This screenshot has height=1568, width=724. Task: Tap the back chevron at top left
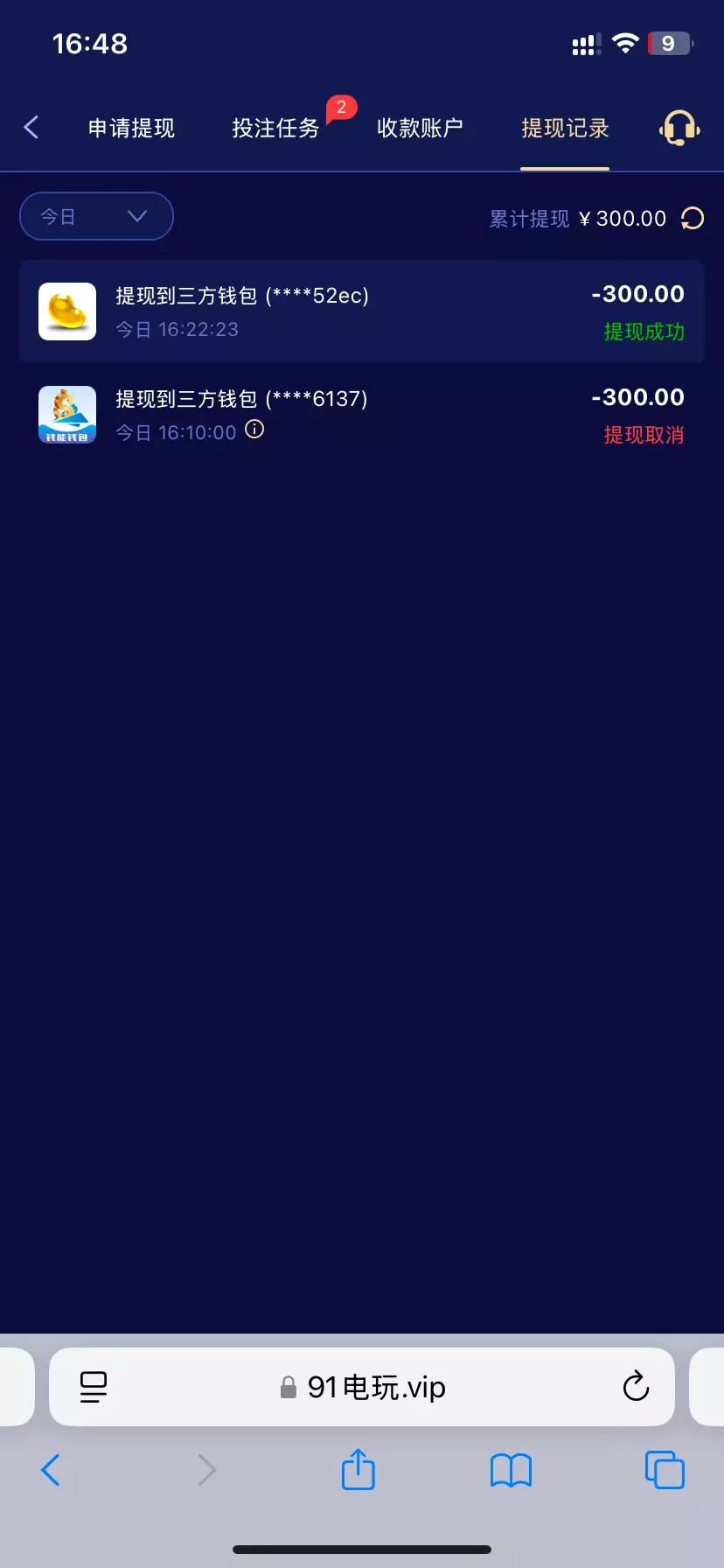pyautogui.click(x=31, y=127)
